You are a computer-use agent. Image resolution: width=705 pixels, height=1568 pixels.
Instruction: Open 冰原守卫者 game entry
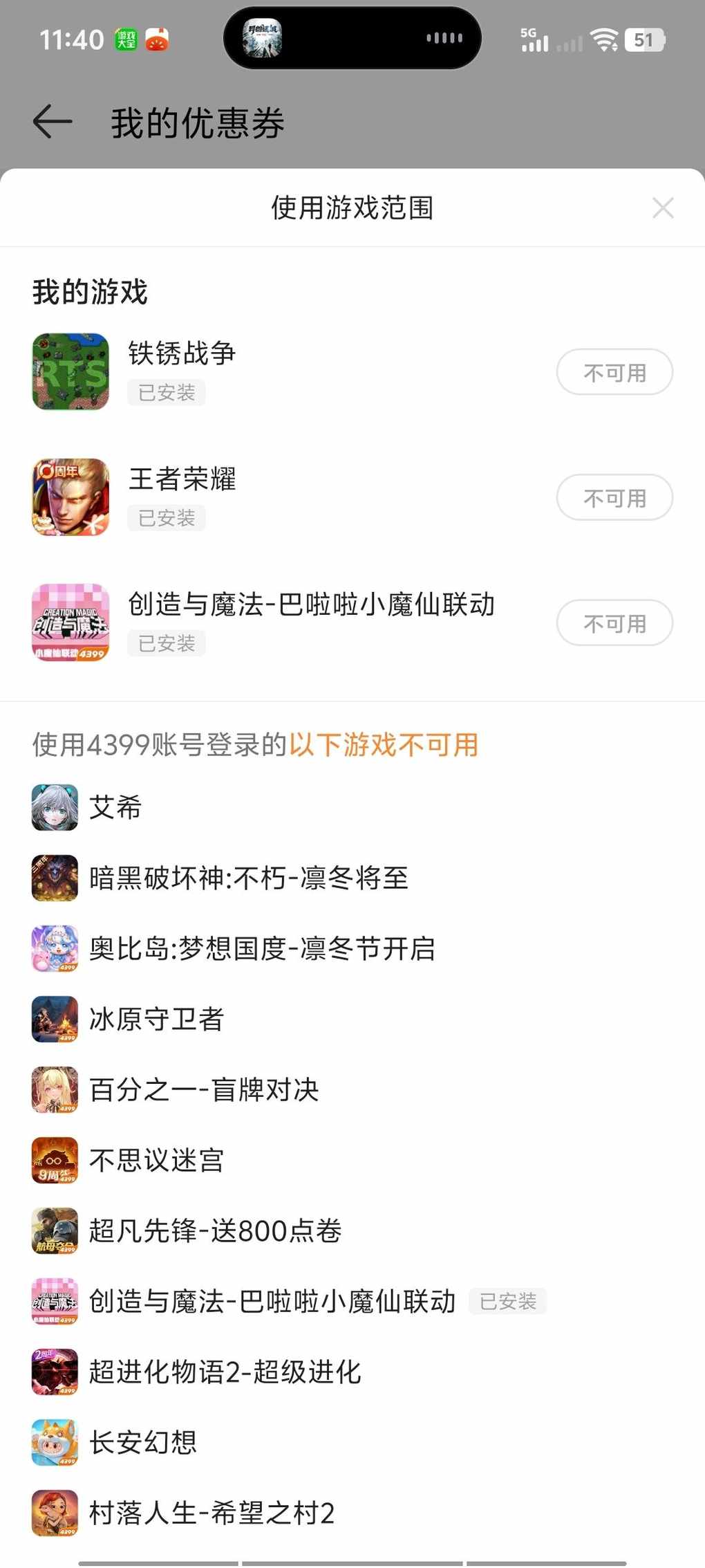pyautogui.click(x=156, y=1019)
